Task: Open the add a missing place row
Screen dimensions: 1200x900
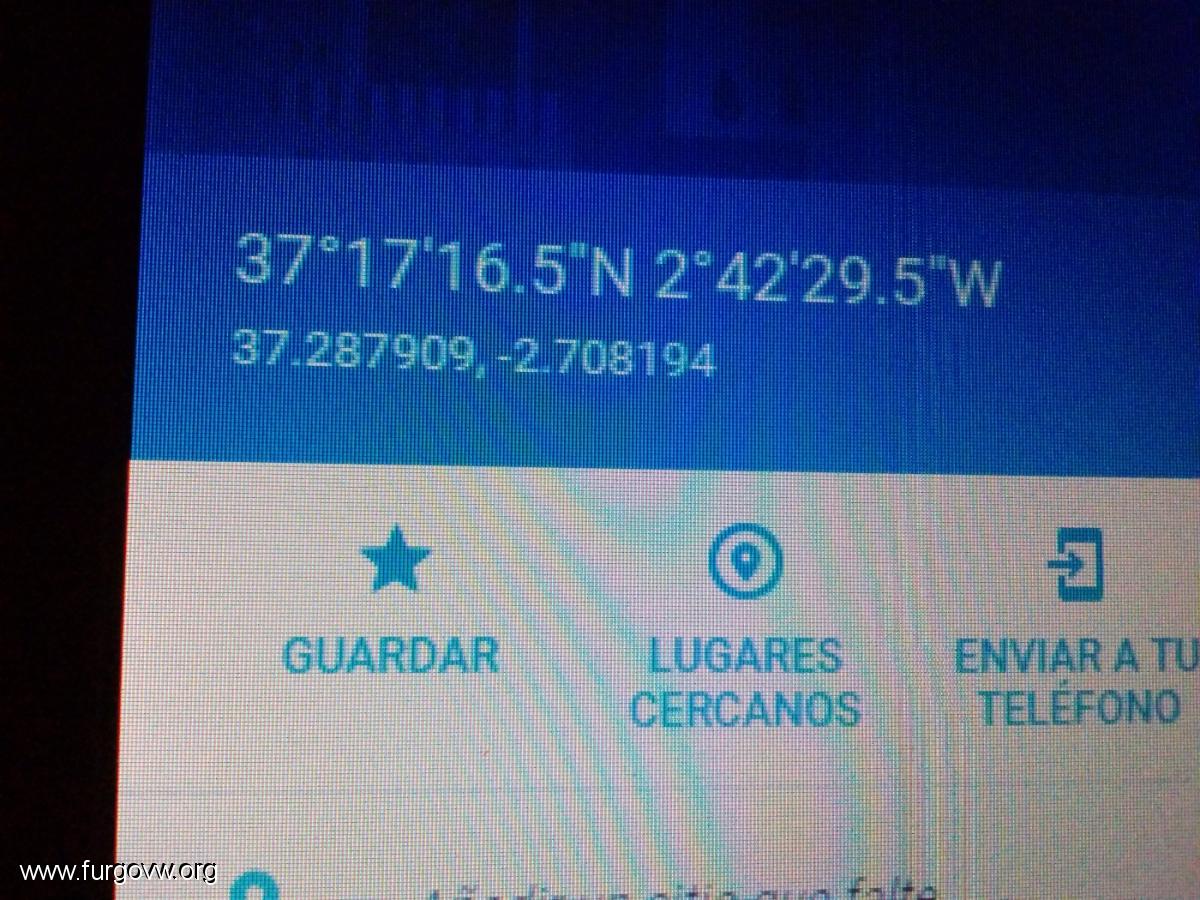Action: pos(680,890)
